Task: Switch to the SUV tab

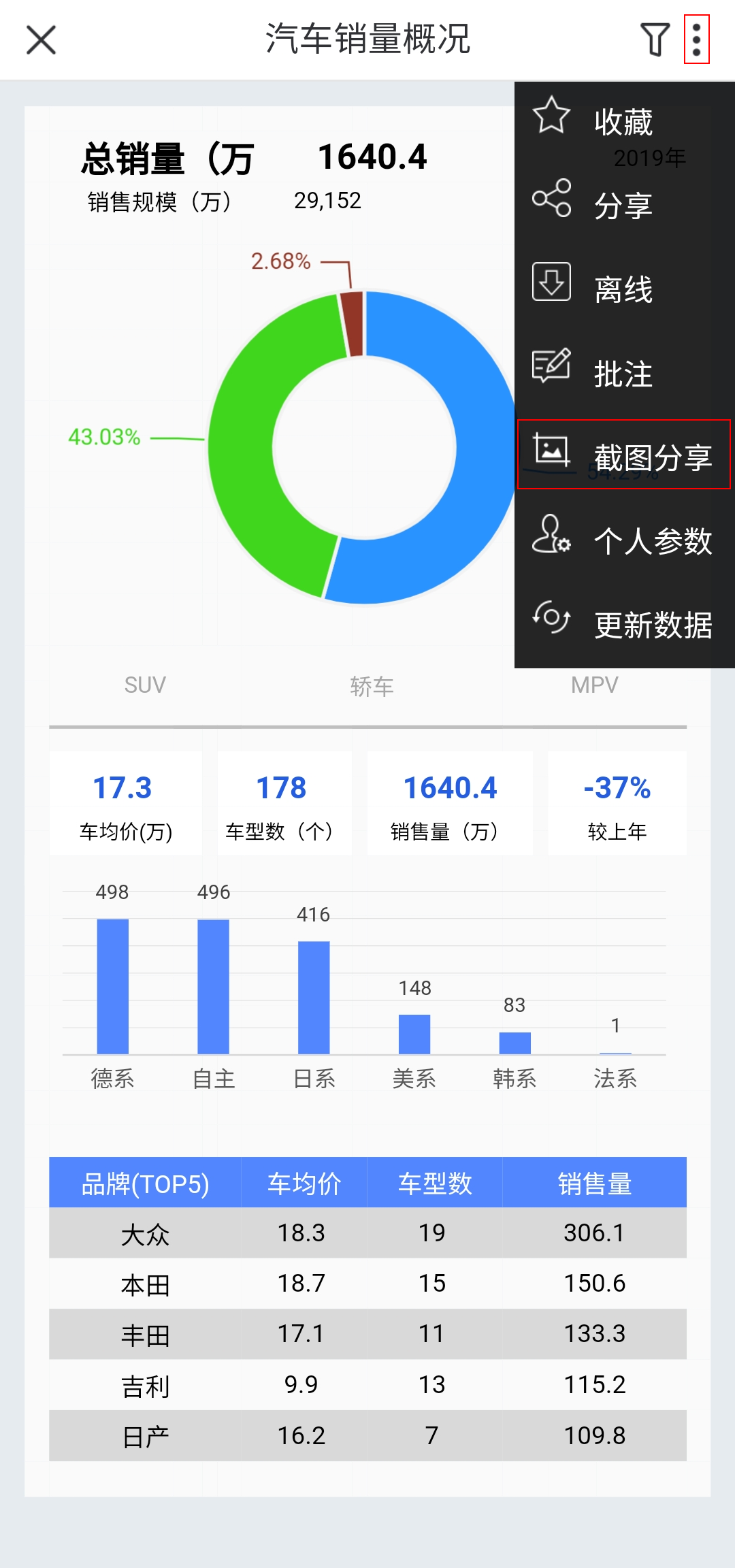Action: [145, 685]
